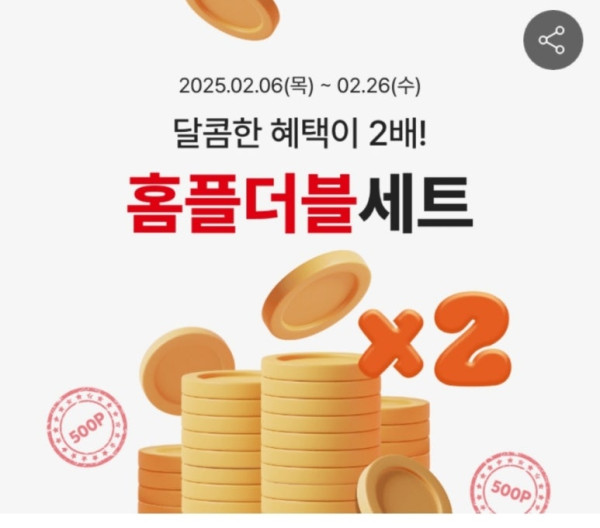The width and height of the screenshot is (600, 528).
Task: Share this Homeplus double set event
Action: point(552,40)
